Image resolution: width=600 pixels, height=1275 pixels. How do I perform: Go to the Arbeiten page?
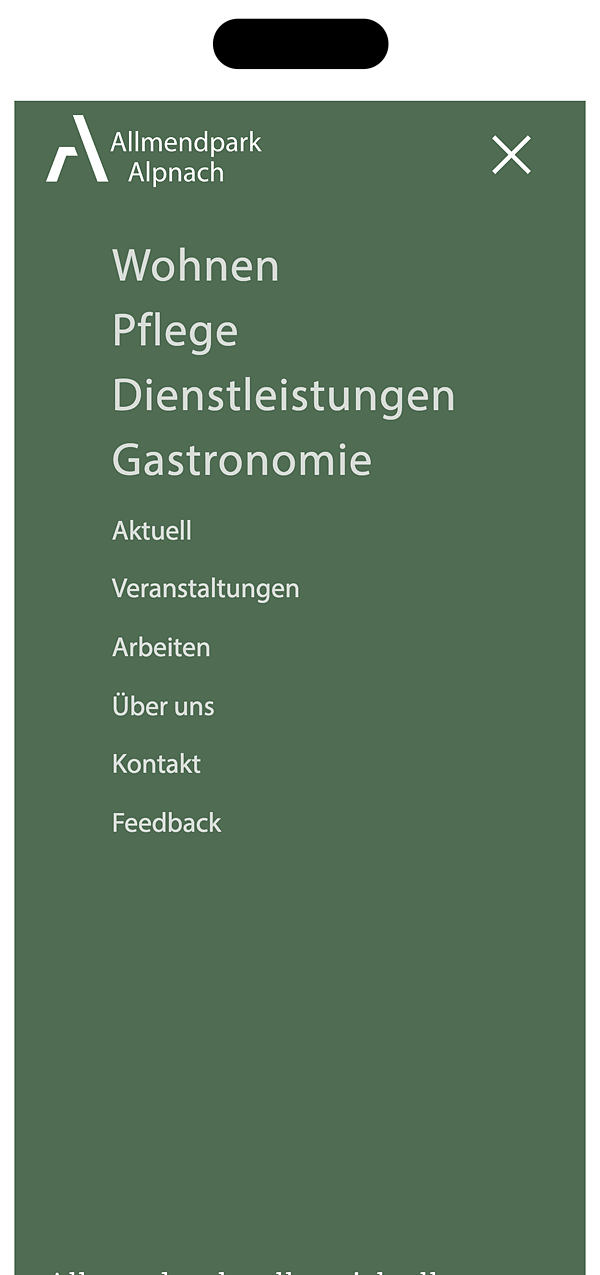tap(161, 648)
